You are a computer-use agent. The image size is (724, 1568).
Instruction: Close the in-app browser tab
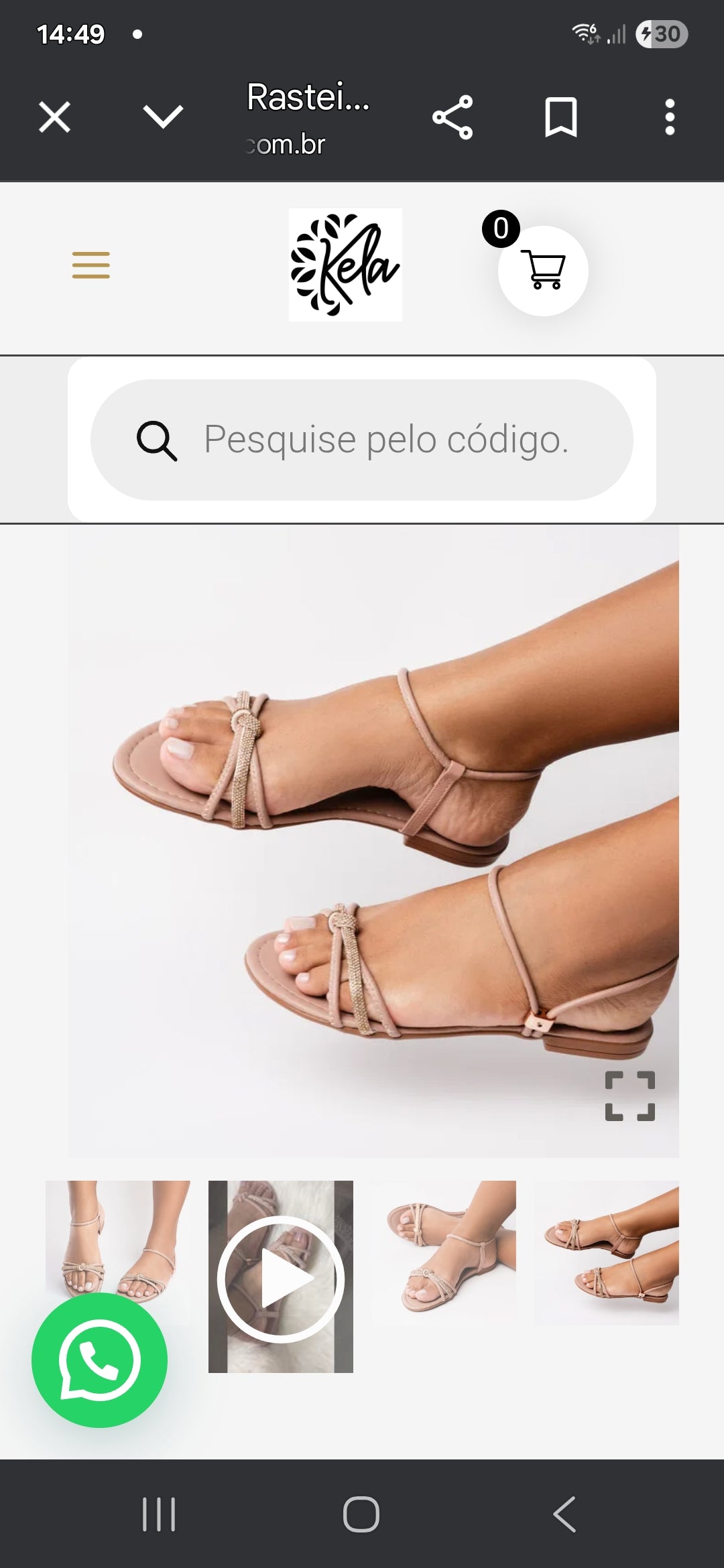(54, 117)
